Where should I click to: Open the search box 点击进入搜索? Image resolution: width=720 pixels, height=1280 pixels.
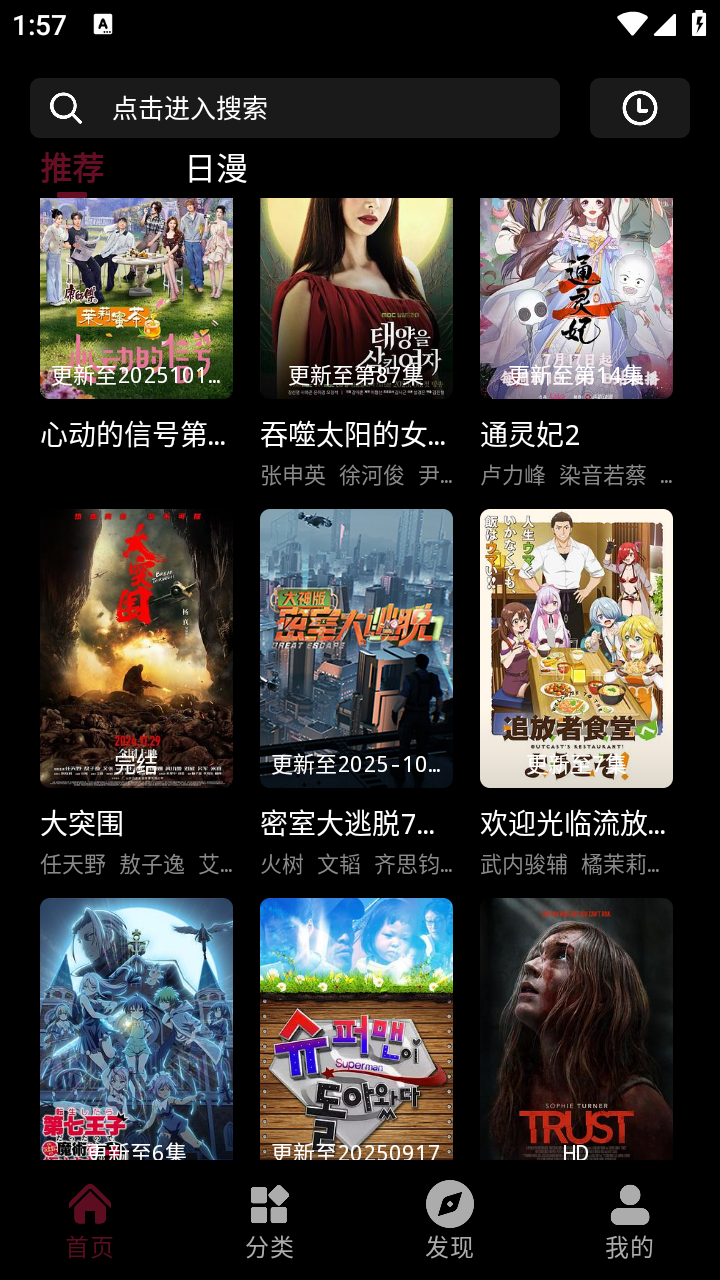point(295,108)
